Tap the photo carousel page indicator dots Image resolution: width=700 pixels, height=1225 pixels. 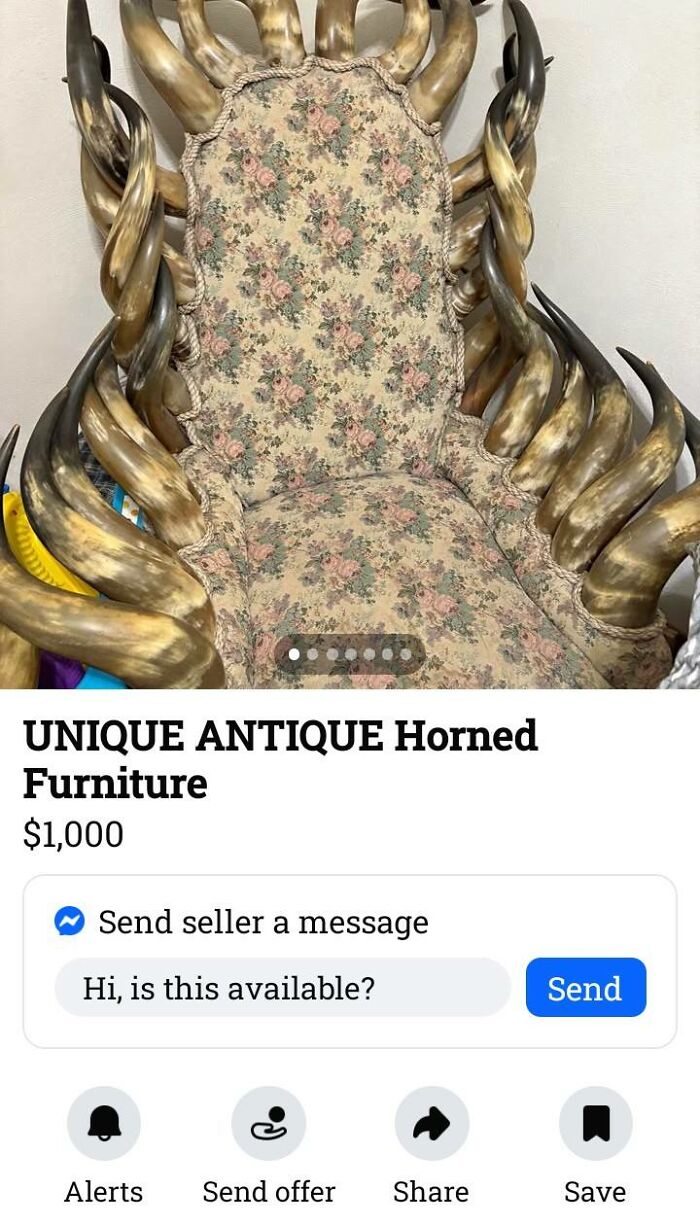pos(350,654)
